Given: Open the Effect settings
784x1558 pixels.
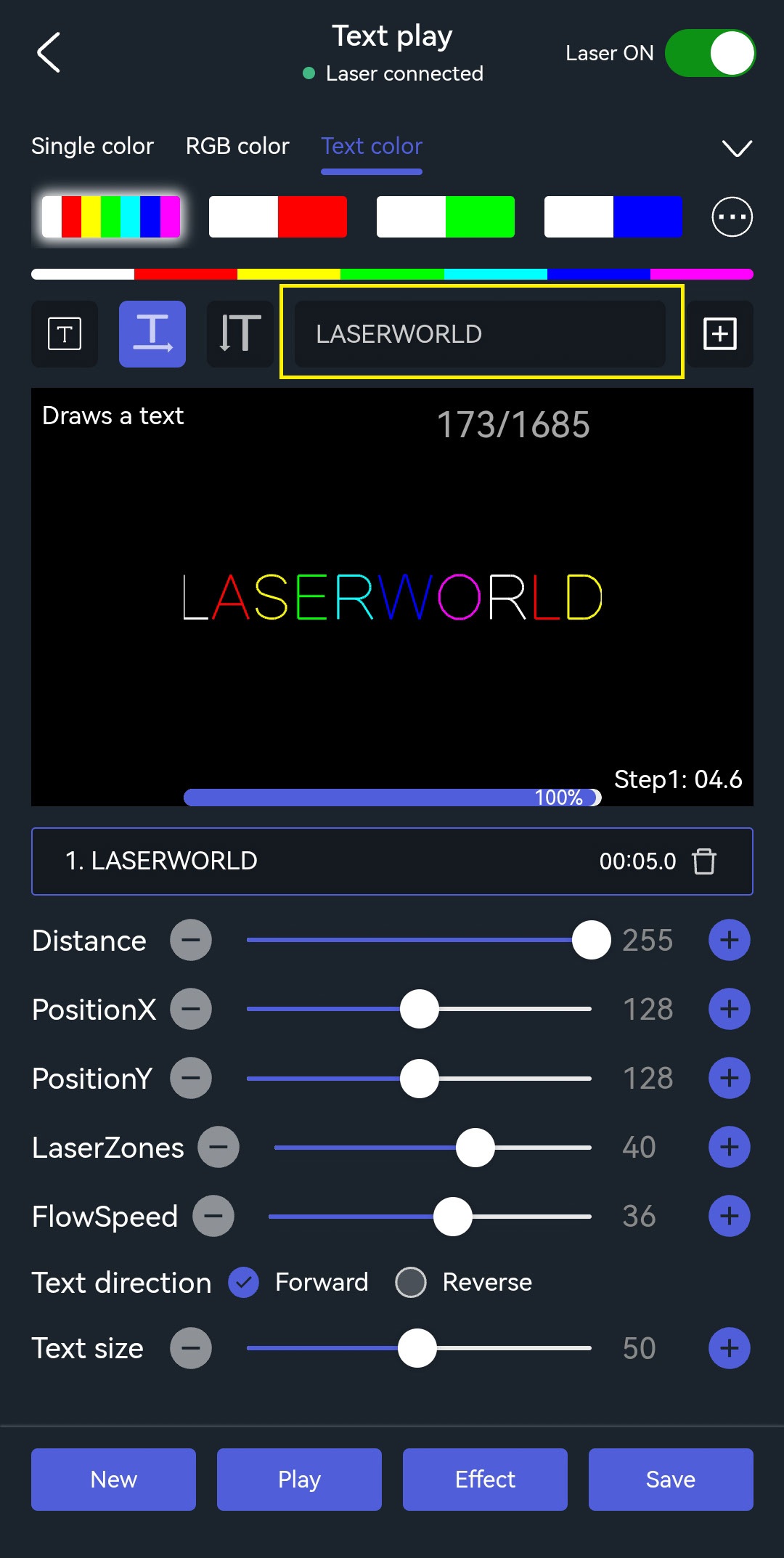Looking at the screenshot, I should pos(485,1480).
